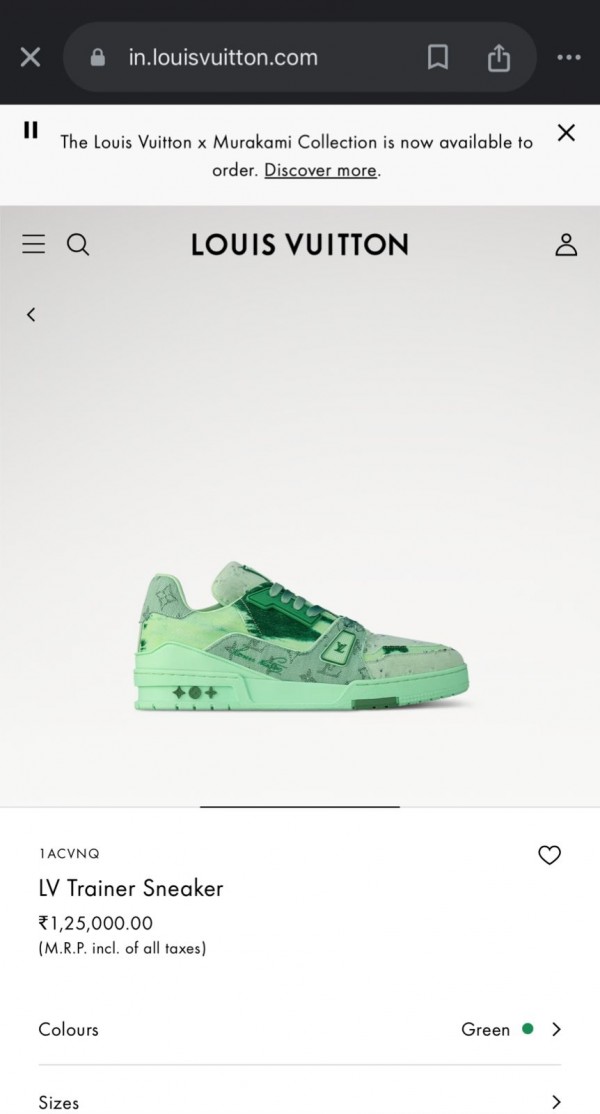The height and width of the screenshot is (1114, 600).
Task: Open the account profile icon
Action: [566, 245]
